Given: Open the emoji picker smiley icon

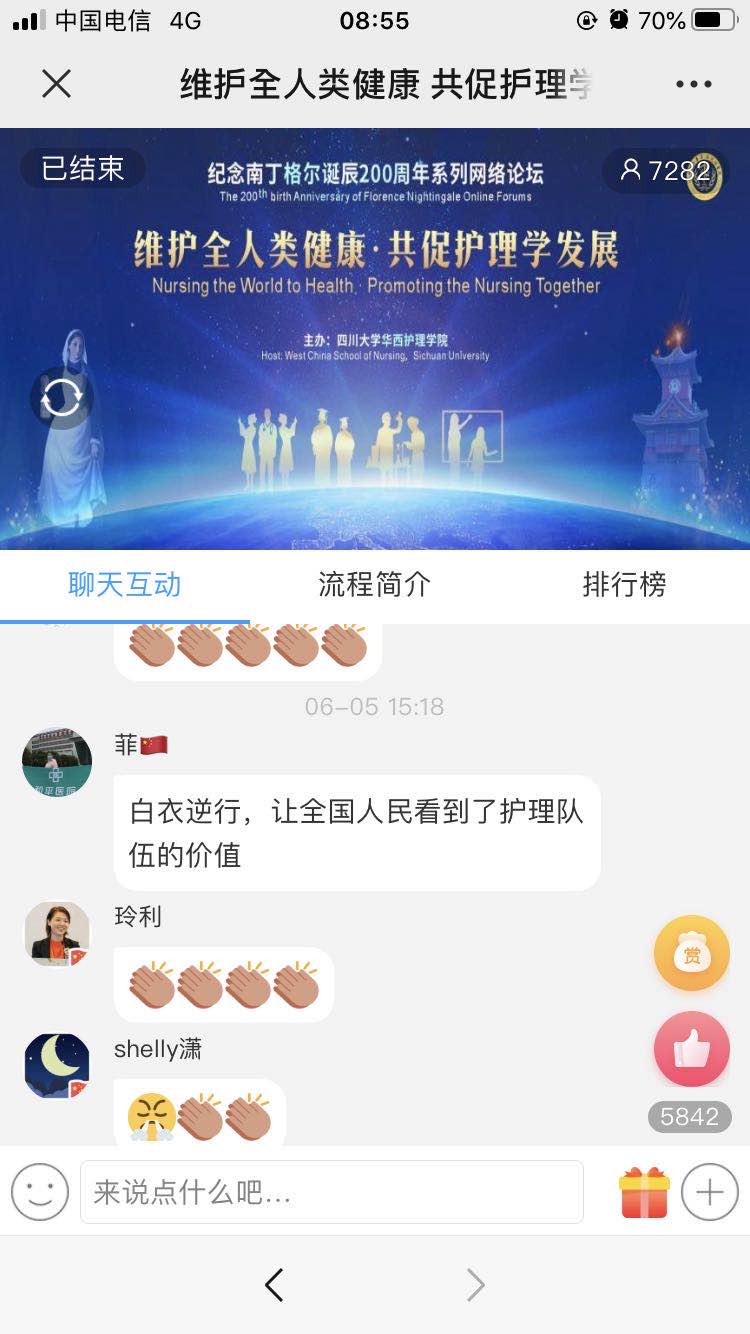Looking at the screenshot, I should [x=40, y=1192].
